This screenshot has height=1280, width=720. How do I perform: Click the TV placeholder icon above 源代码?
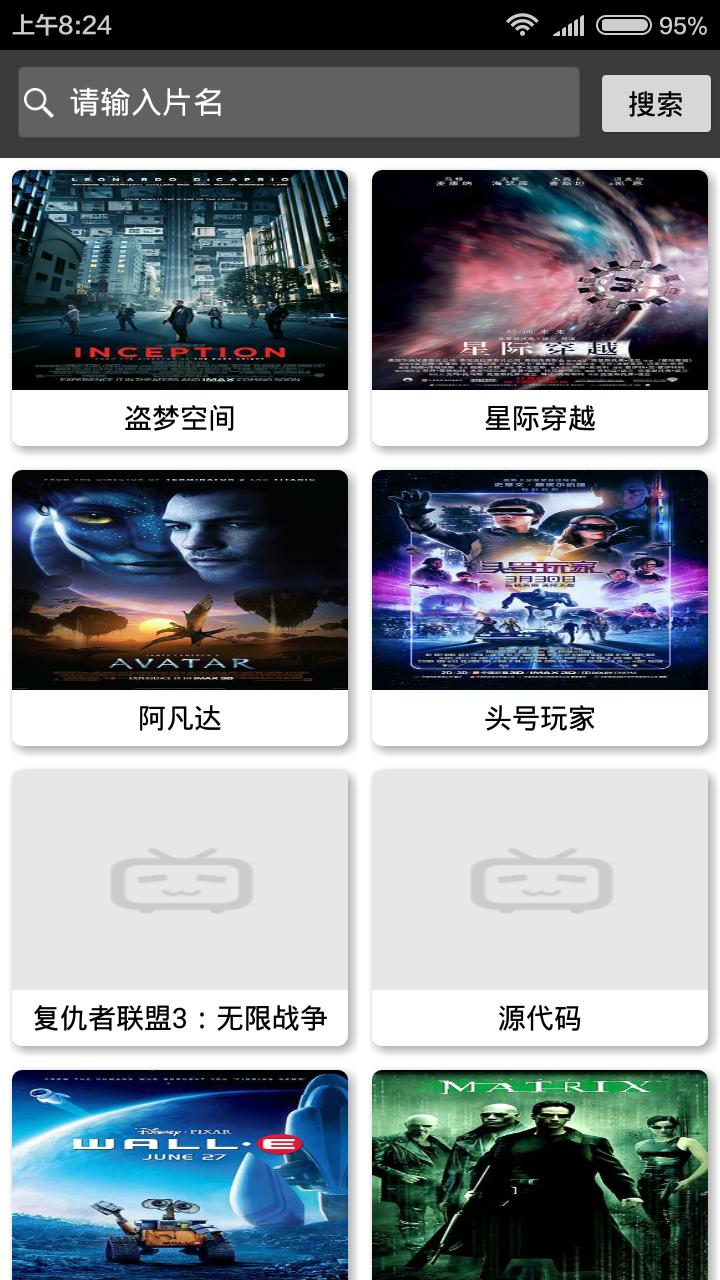click(x=539, y=878)
